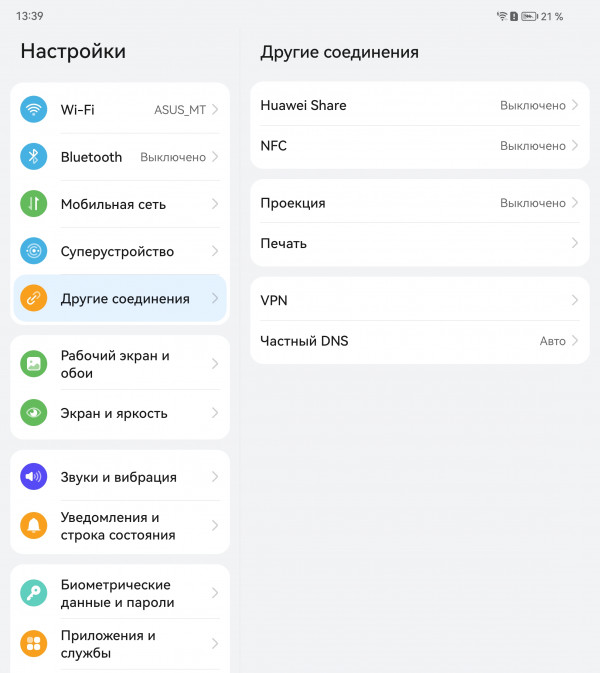Open Bluetooth settings
The height and width of the screenshot is (673, 600).
(120, 157)
